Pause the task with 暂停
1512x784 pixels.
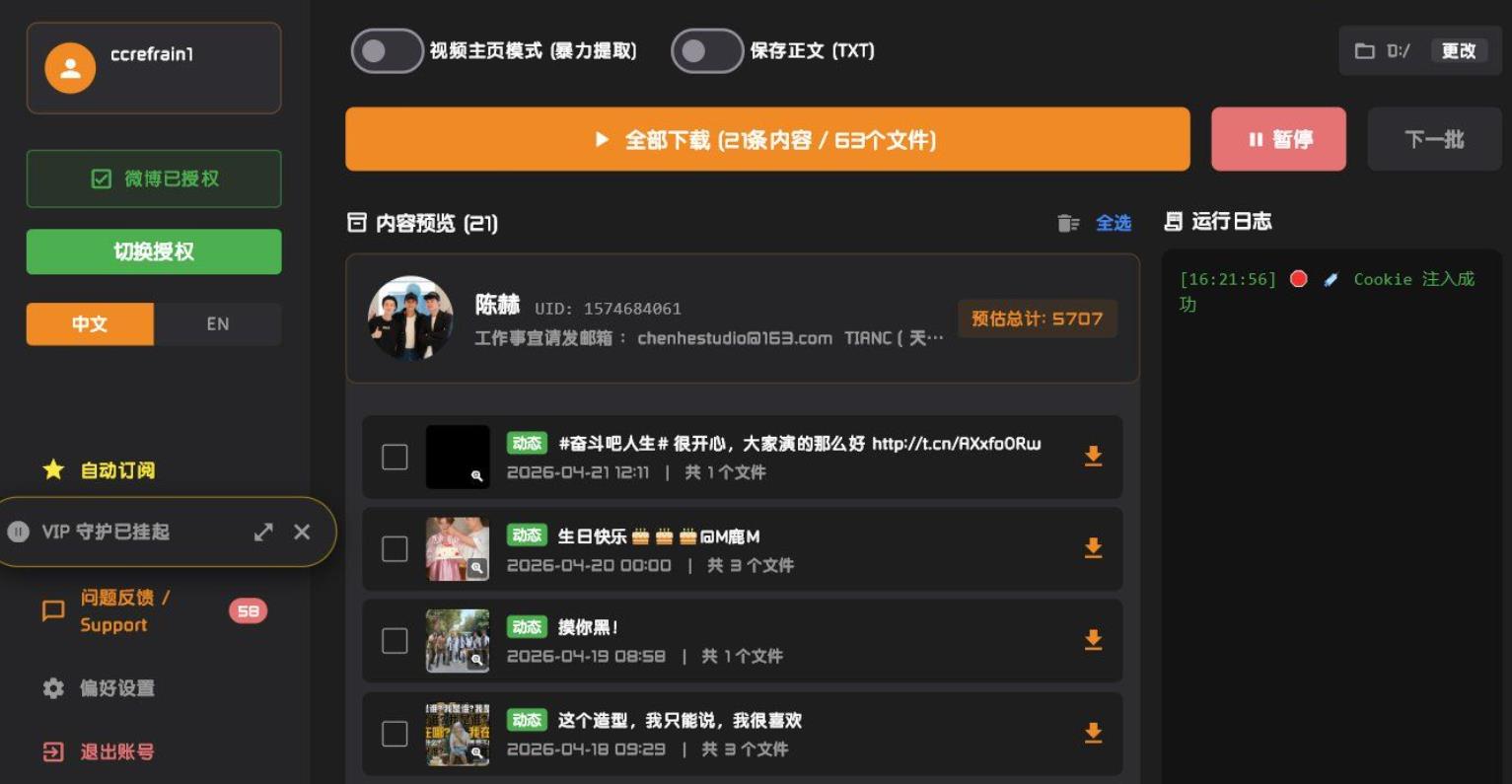coord(1278,140)
